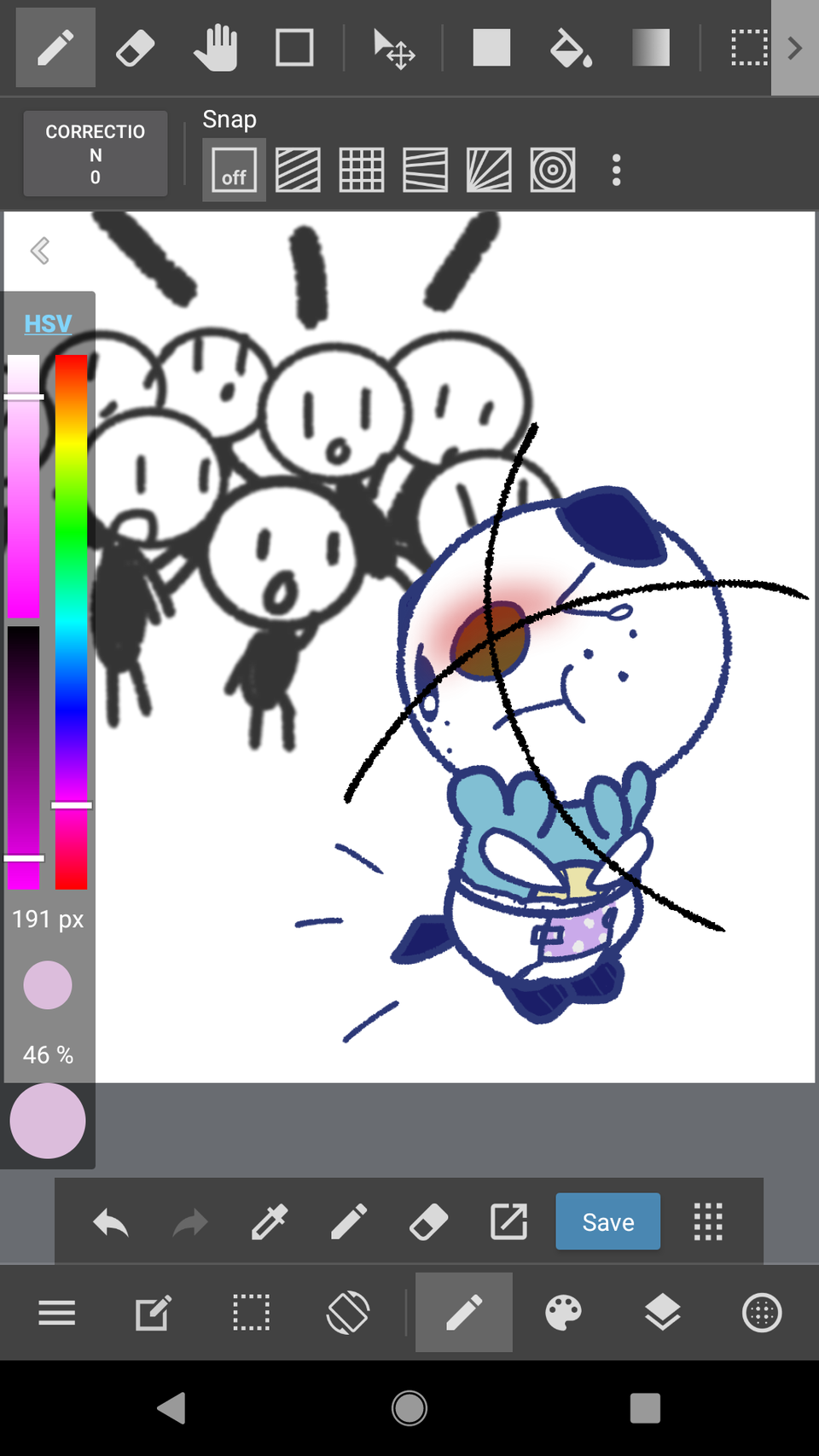Save the drawing
Image resolution: width=819 pixels, height=1456 pixels.
(x=607, y=1222)
